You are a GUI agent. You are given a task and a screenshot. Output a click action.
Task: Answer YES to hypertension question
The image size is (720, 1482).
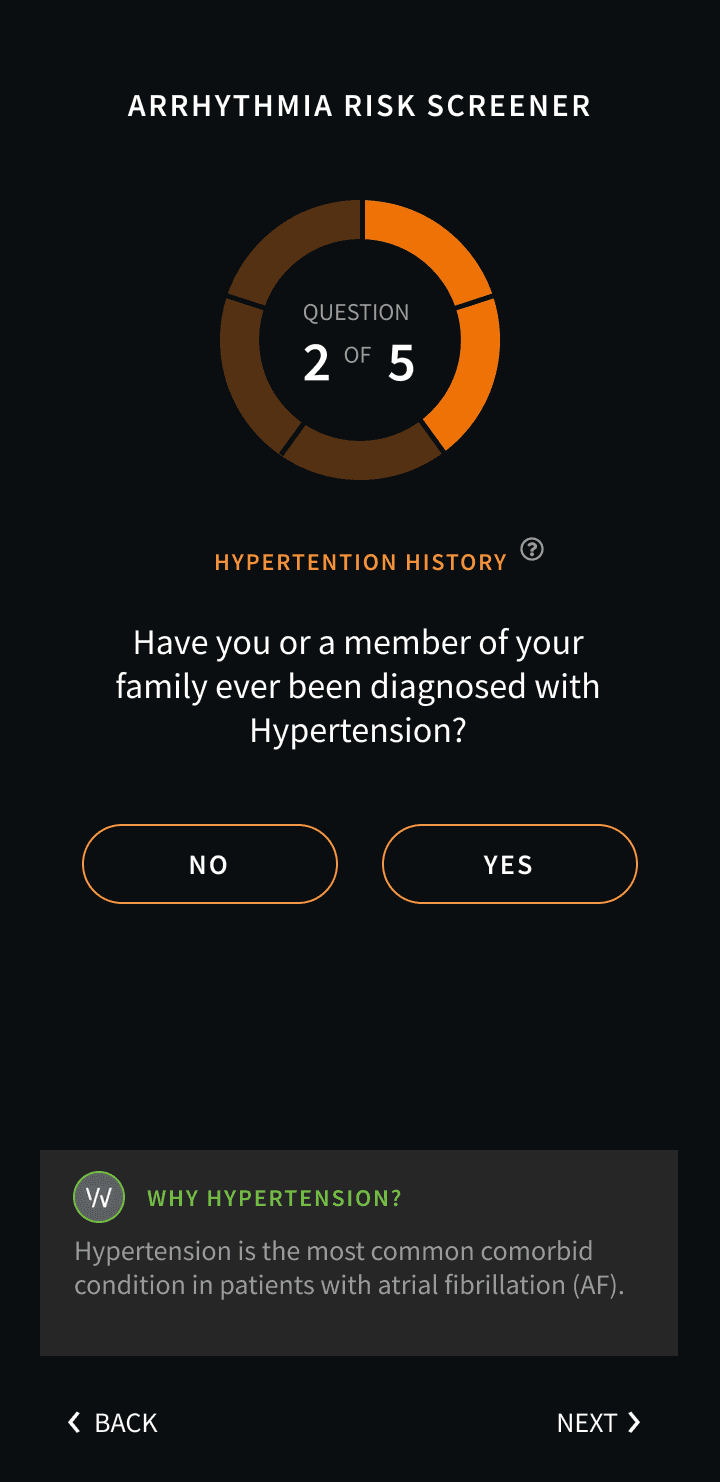click(510, 864)
